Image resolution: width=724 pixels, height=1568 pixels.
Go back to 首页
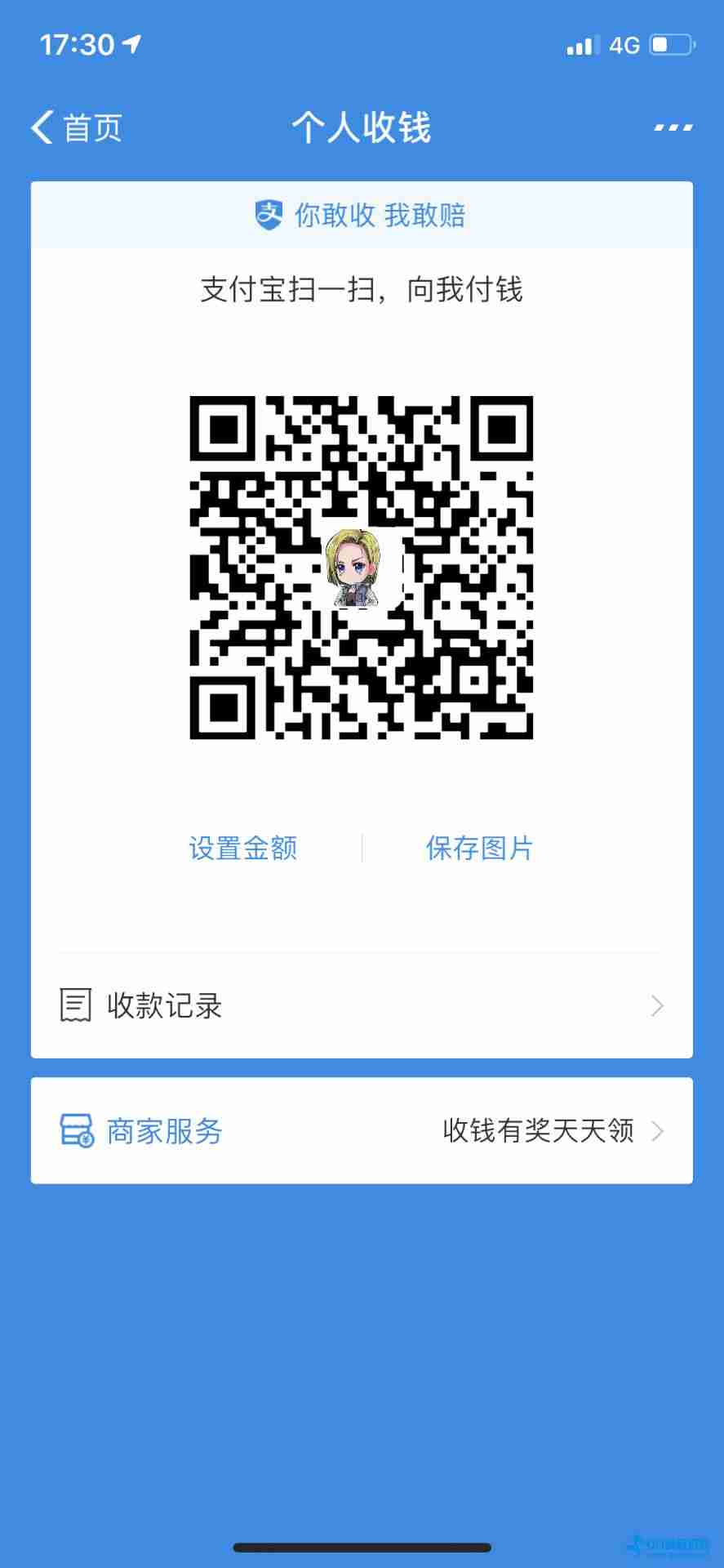[x=77, y=128]
